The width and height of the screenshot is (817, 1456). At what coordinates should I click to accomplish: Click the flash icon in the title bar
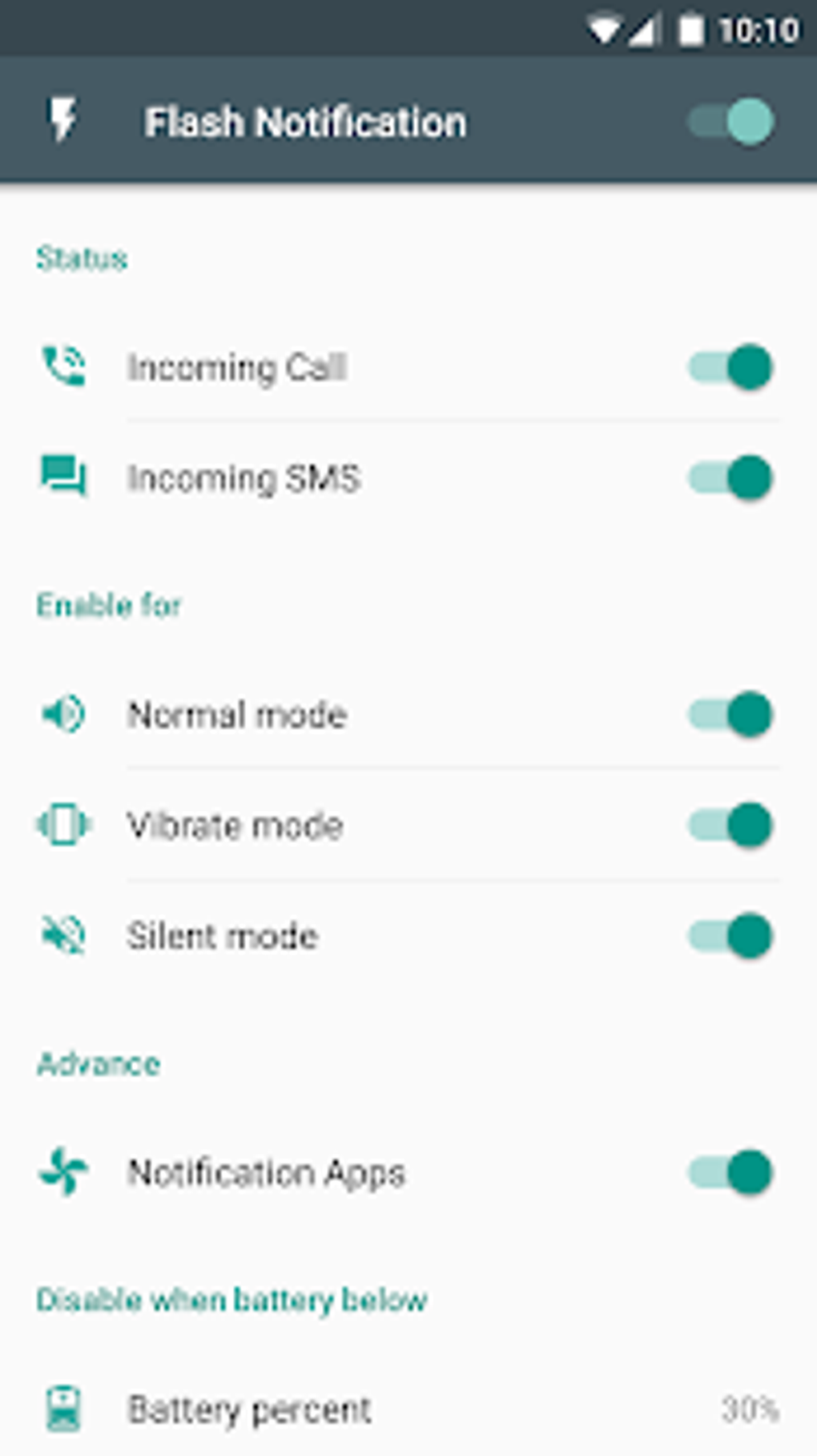coord(62,121)
